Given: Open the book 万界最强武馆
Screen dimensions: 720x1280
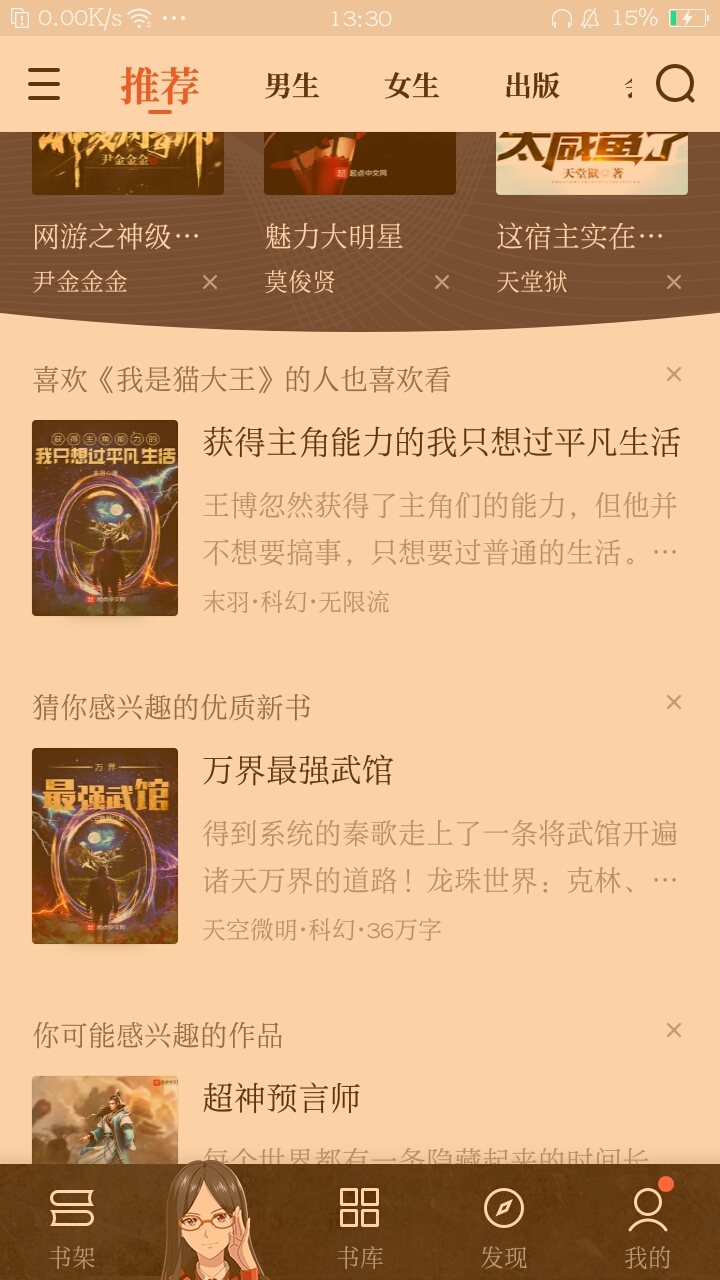Looking at the screenshot, I should [298, 770].
